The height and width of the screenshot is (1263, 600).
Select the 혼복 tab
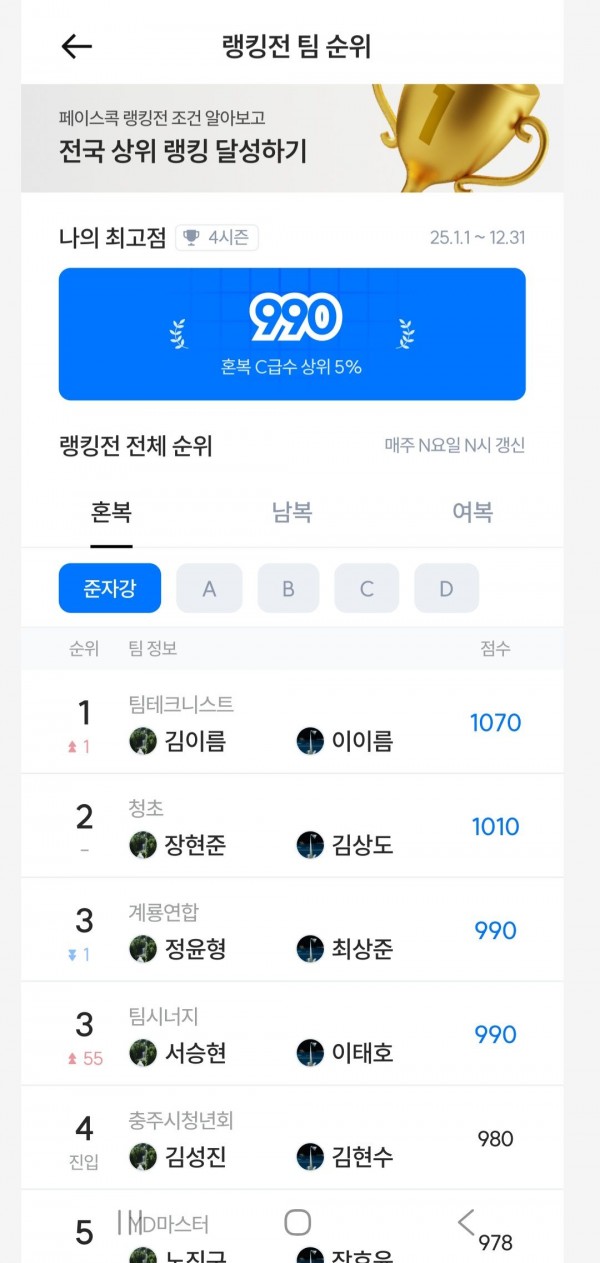(x=111, y=513)
